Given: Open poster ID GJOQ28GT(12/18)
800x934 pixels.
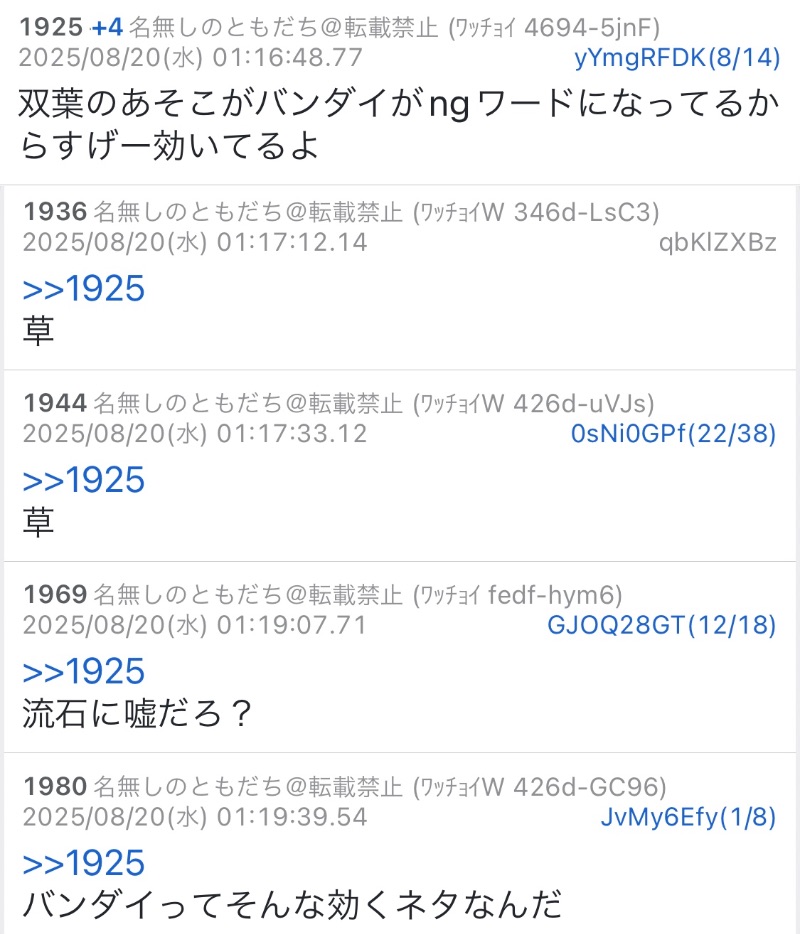Looking at the screenshot, I should [x=662, y=626].
